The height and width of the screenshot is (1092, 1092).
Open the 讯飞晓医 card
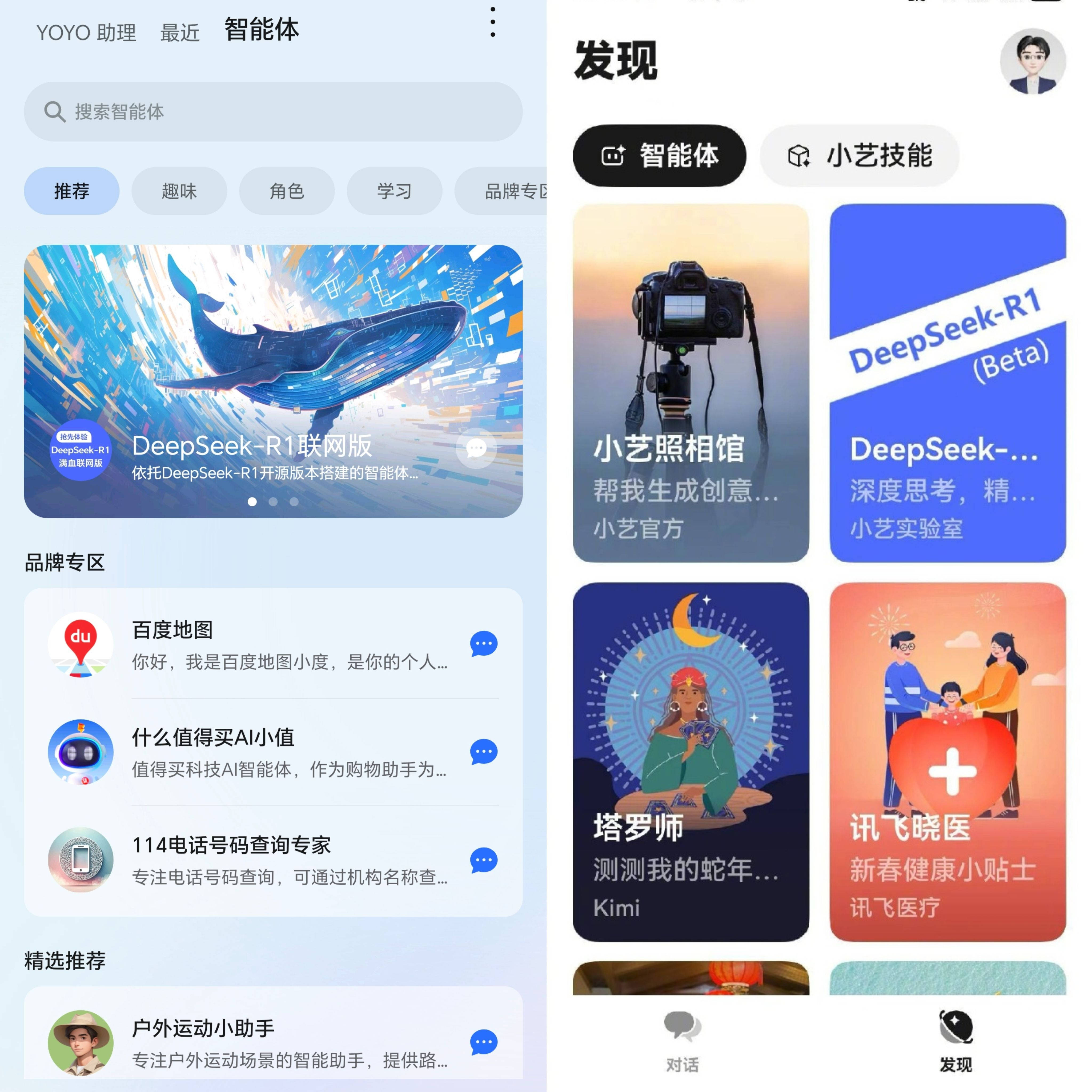click(947, 761)
